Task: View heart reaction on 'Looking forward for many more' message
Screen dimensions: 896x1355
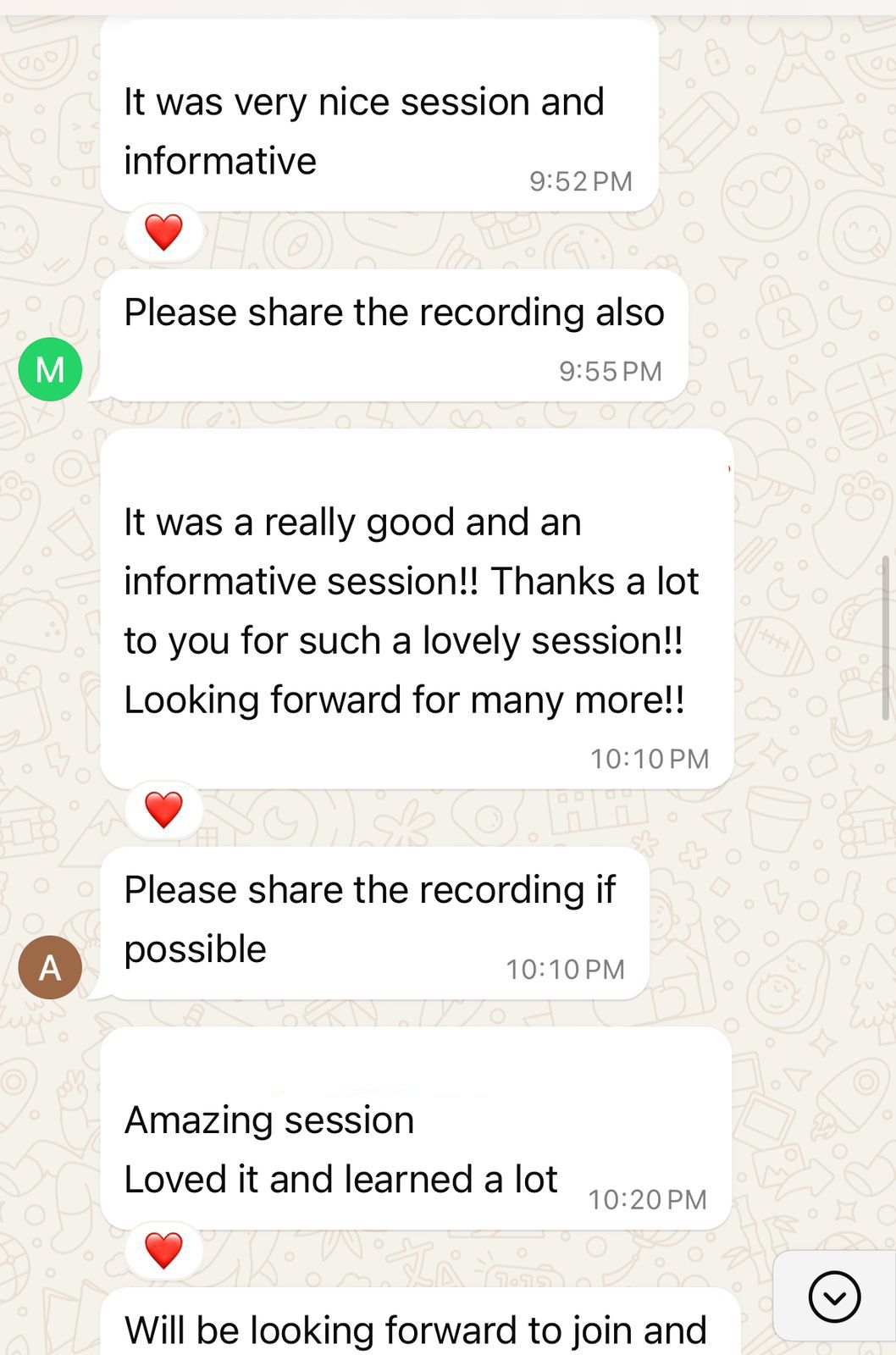Action: click(x=164, y=810)
